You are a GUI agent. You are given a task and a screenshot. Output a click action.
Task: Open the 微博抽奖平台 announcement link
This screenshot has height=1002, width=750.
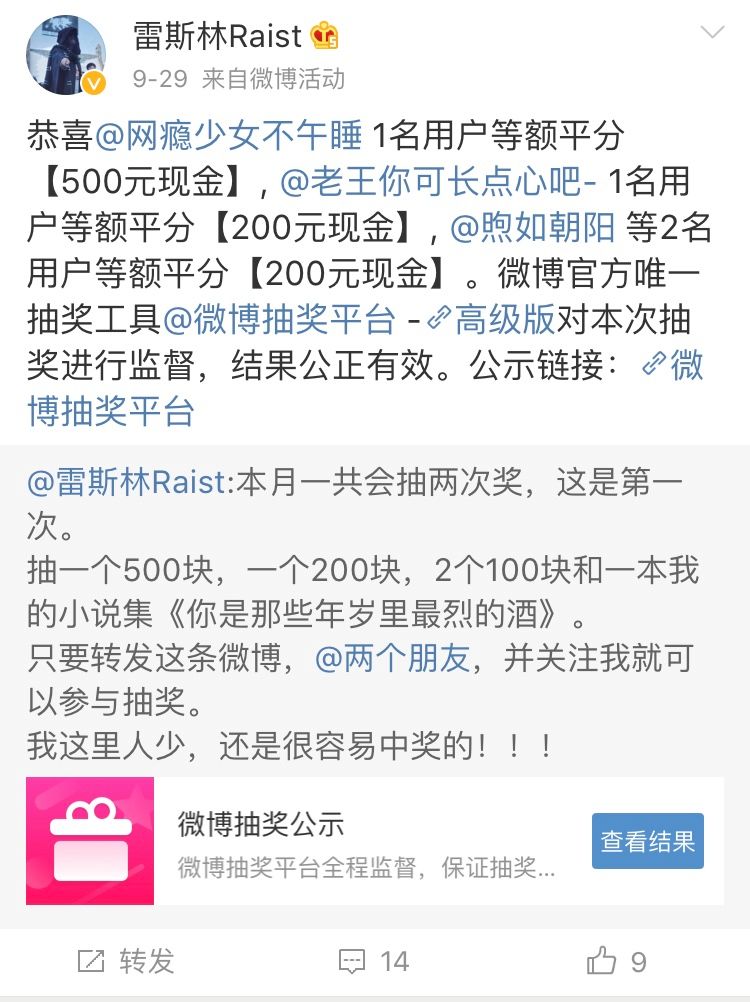click(x=110, y=410)
